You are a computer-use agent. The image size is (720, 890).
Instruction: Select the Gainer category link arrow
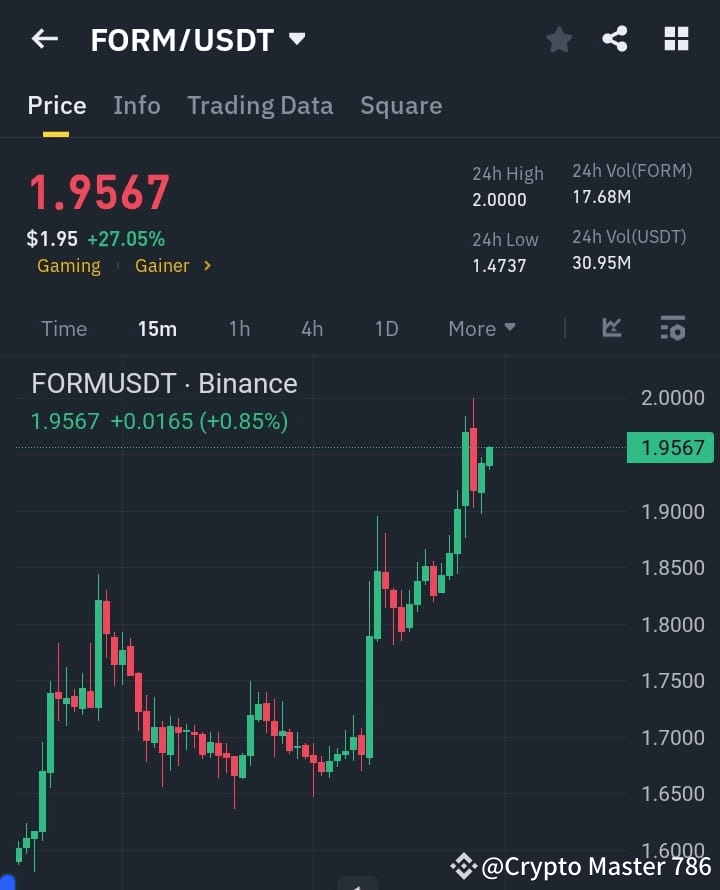click(x=207, y=266)
